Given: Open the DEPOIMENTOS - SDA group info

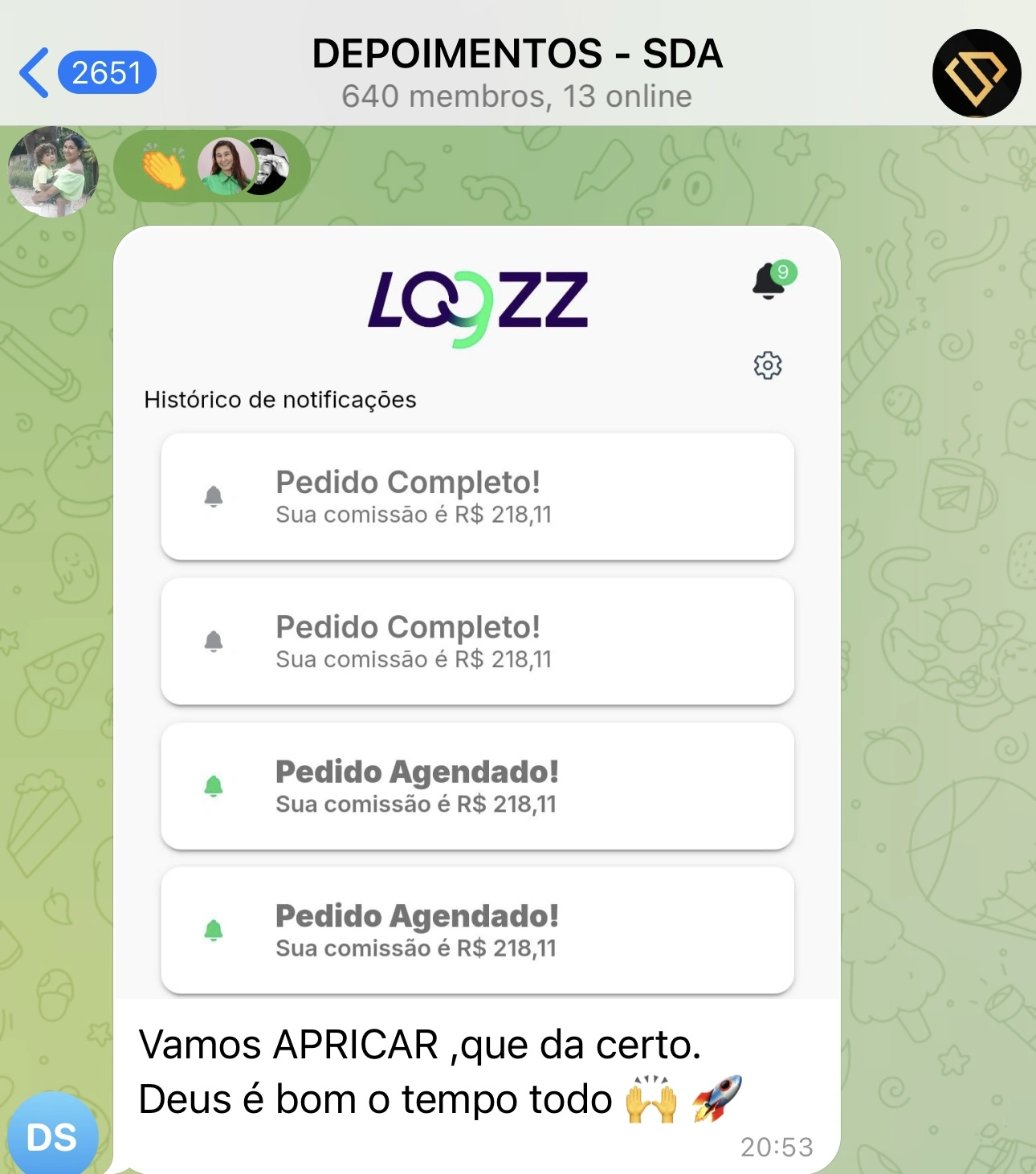Looking at the screenshot, I should pyautogui.click(x=517, y=71).
